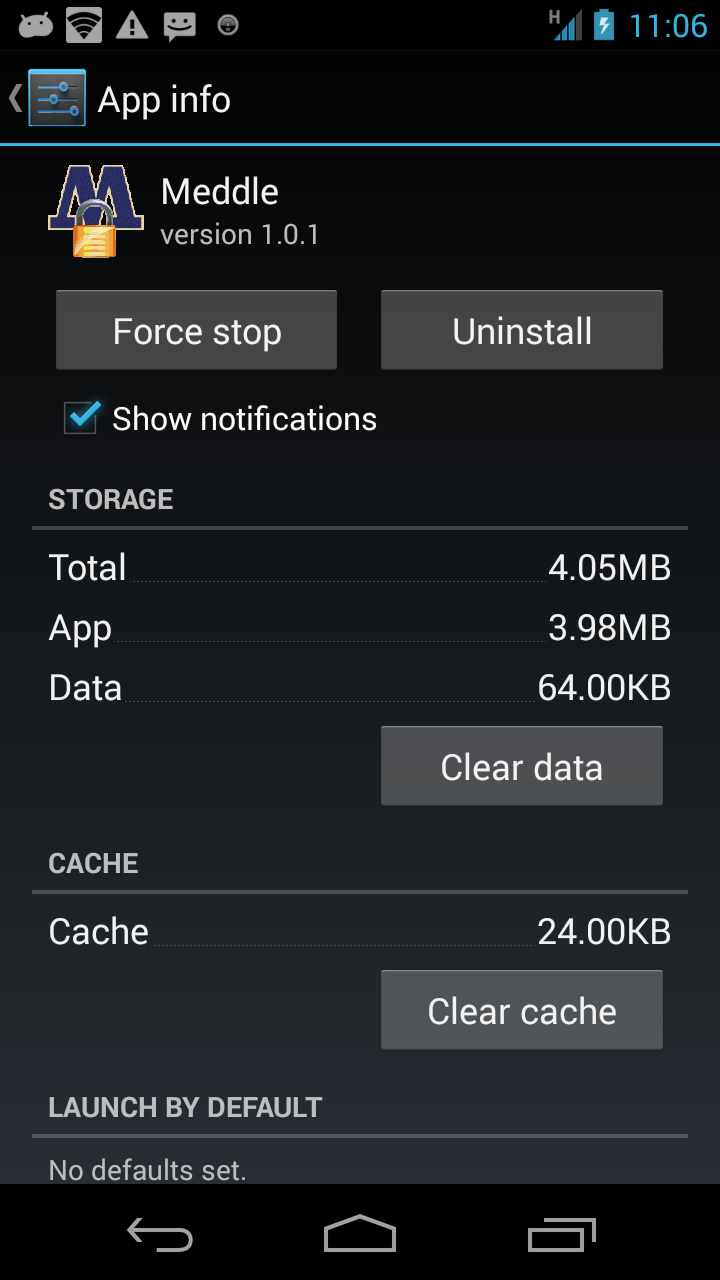The width and height of the screenshot is (720, 1280).
Task: Uncheck the Show notifications checkbox
Action: pyautogui.click(x=81, y=418)
